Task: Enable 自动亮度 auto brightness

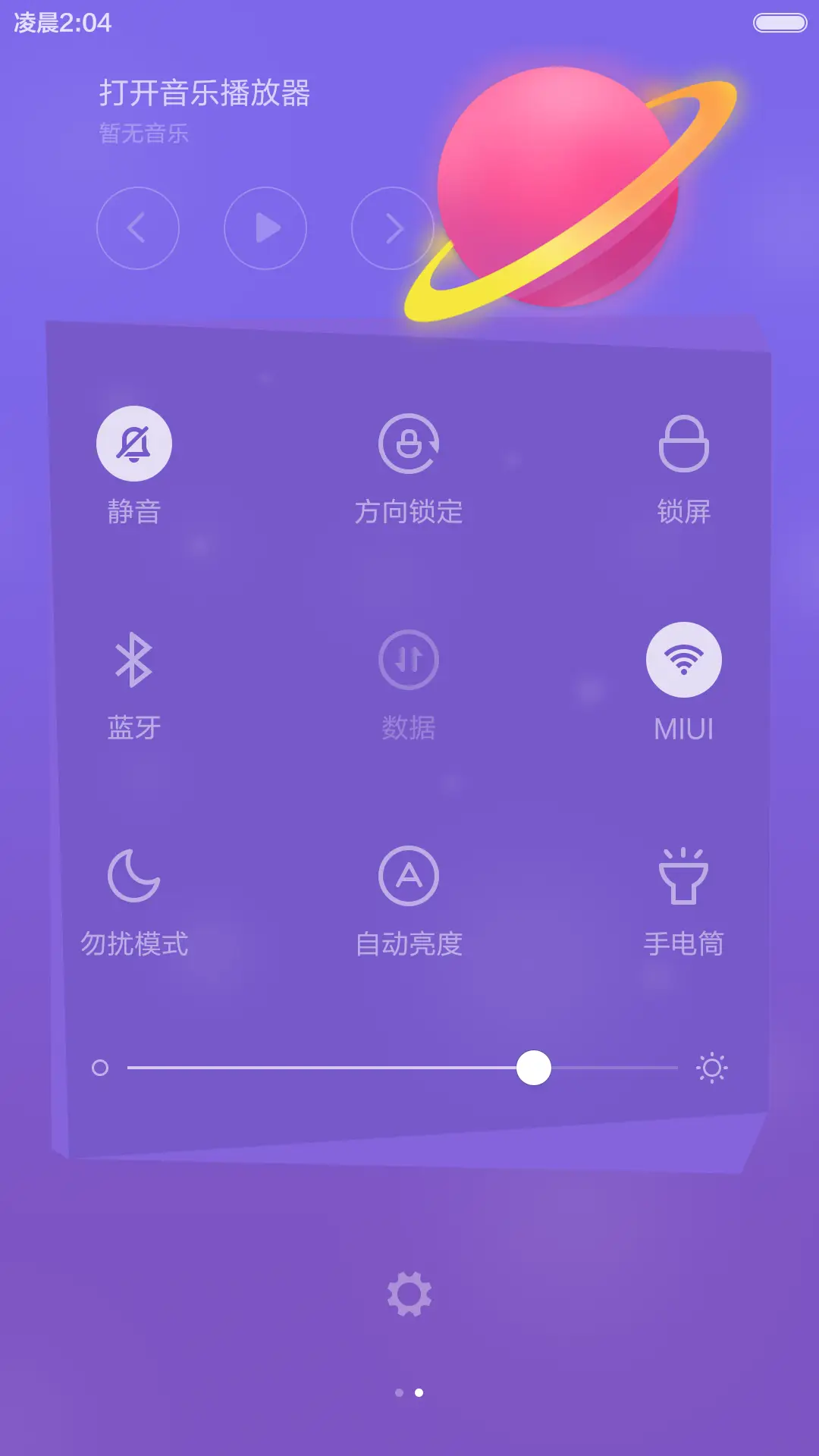Action: 409,877
